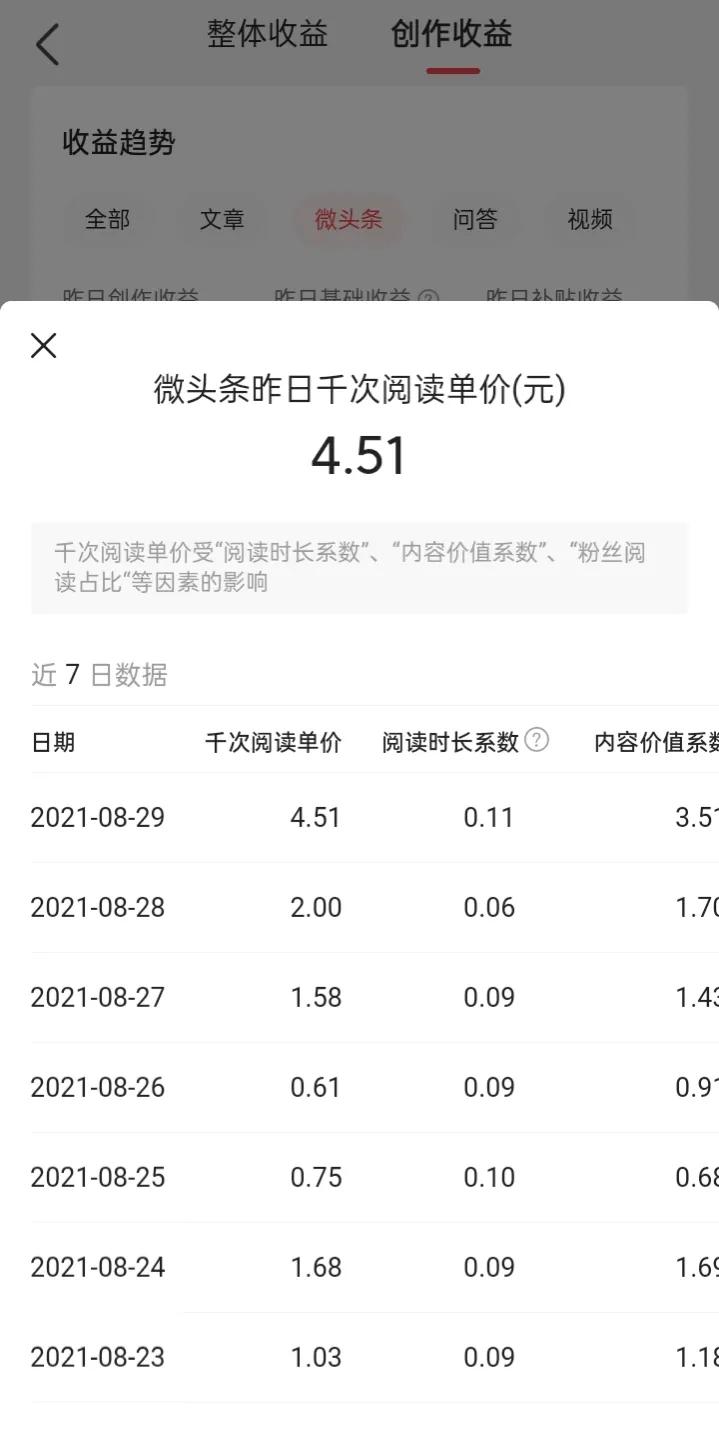
Task: Open help icon beside 阅读时长系数
Action: (537, 740)
